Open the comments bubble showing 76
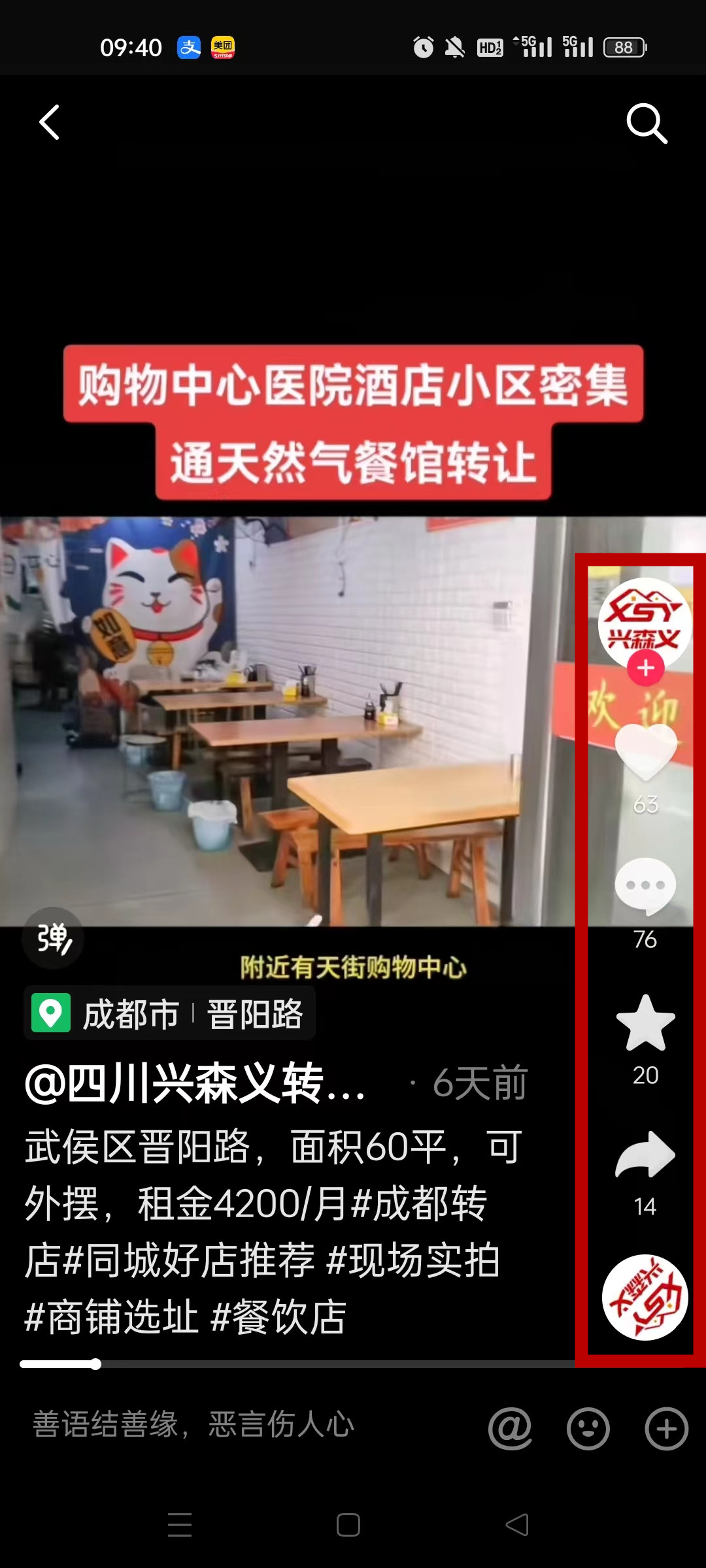Viewport: 706px width, 1568px height. [x=645, y=886]
